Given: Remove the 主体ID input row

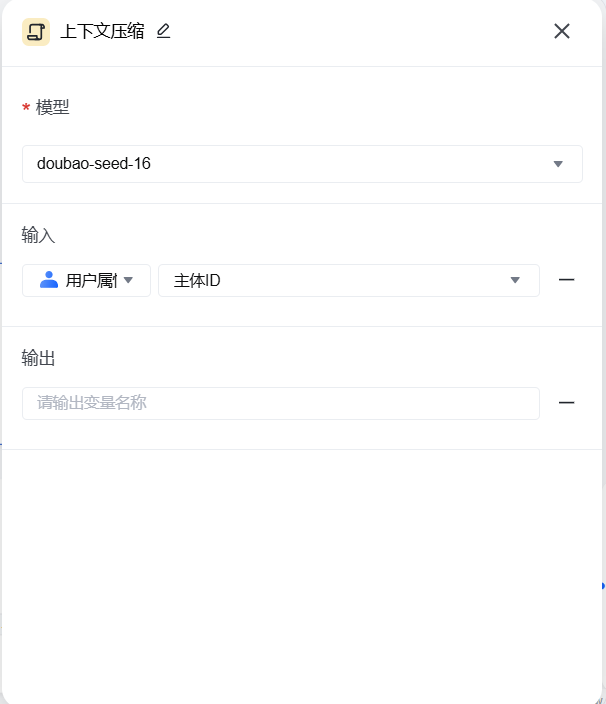Looking at the screenshot, I should tap(566, 281).
